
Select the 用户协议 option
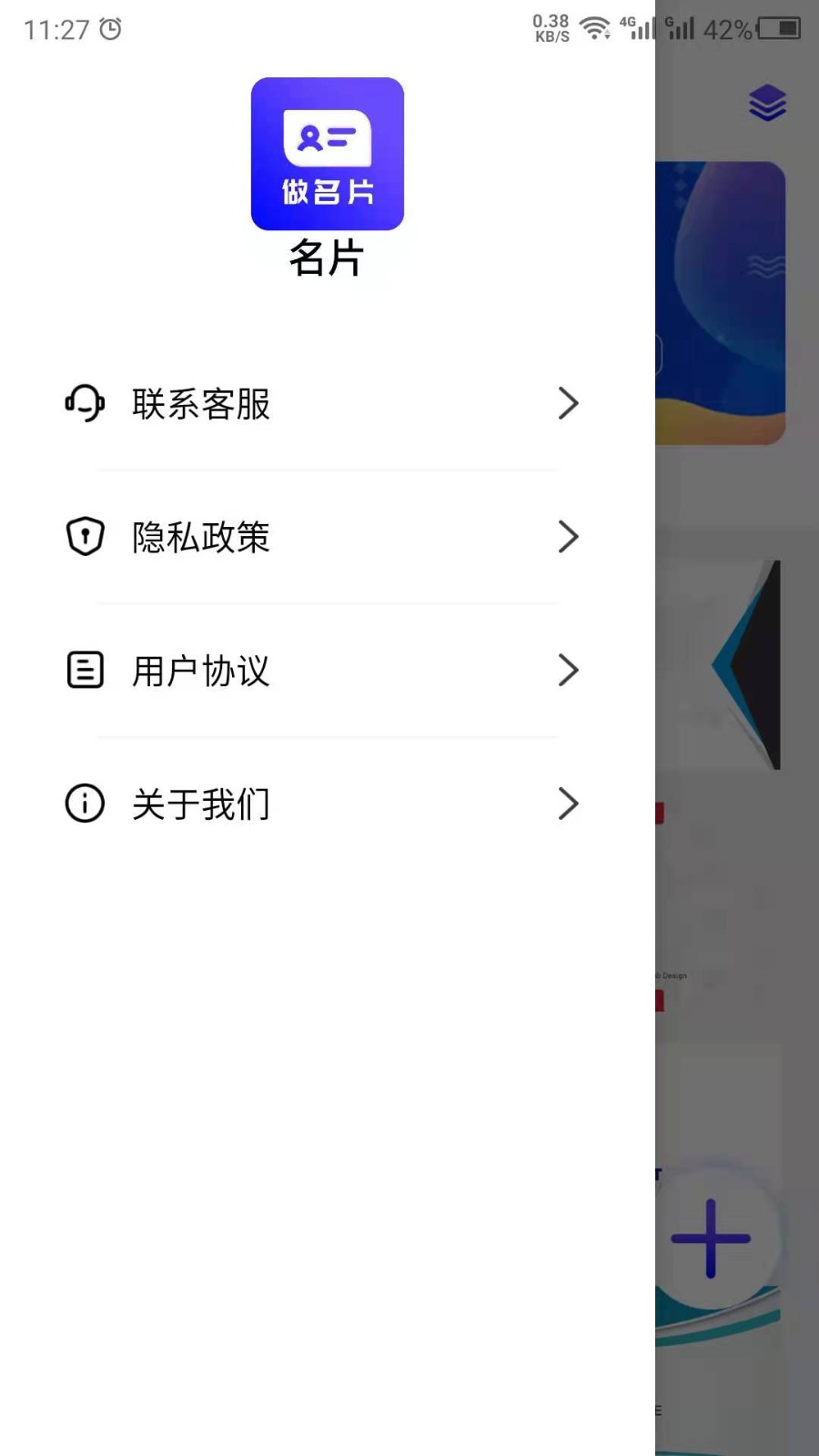[x=200, y=671]
